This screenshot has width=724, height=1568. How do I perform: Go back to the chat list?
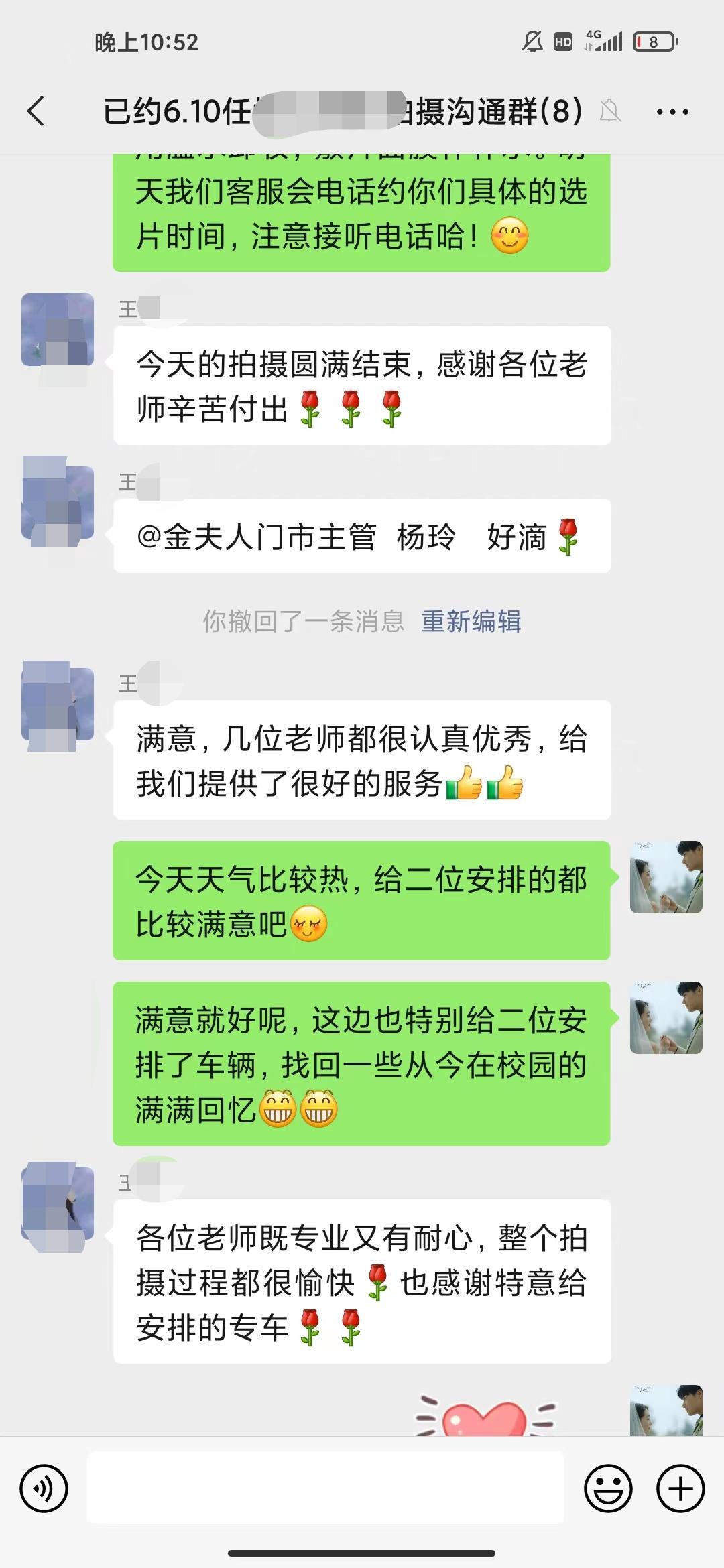pyautogui.click(x=36, y=111)
